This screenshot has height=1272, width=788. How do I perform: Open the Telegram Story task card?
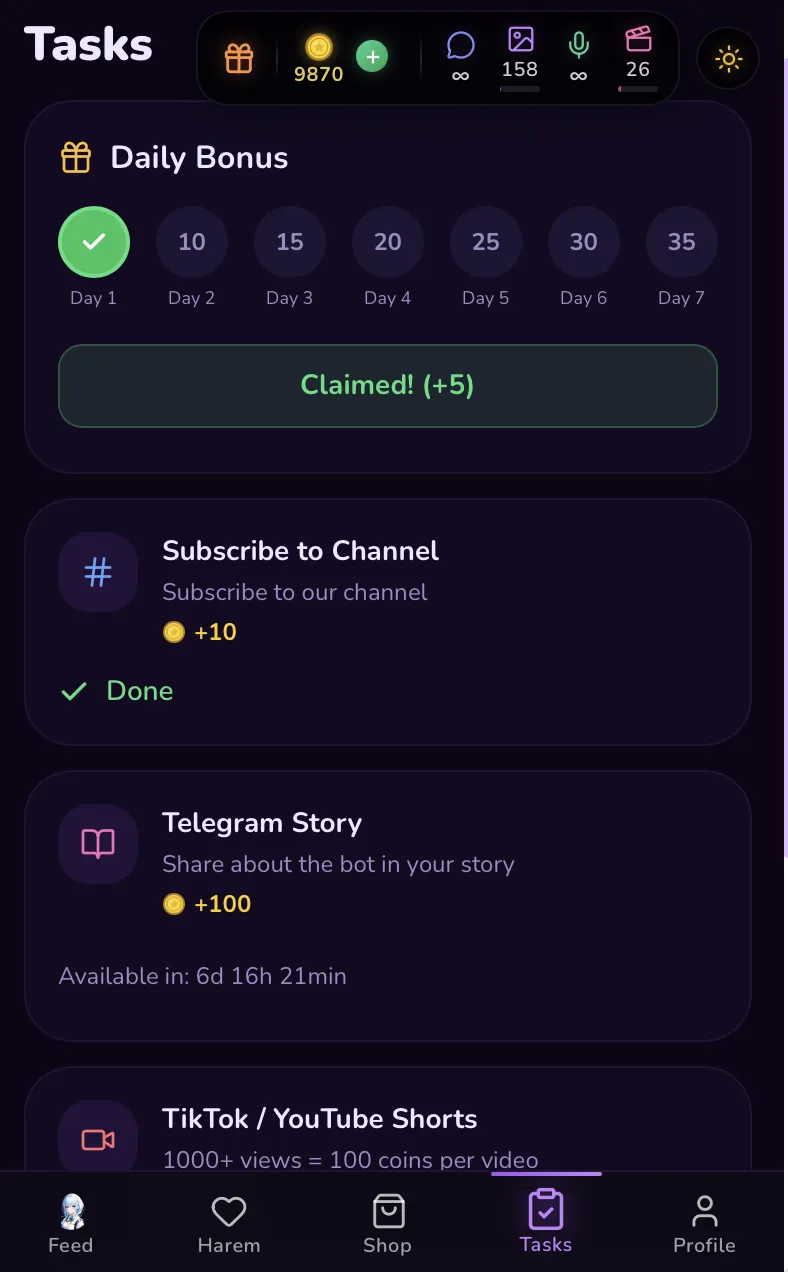[387, 905]
